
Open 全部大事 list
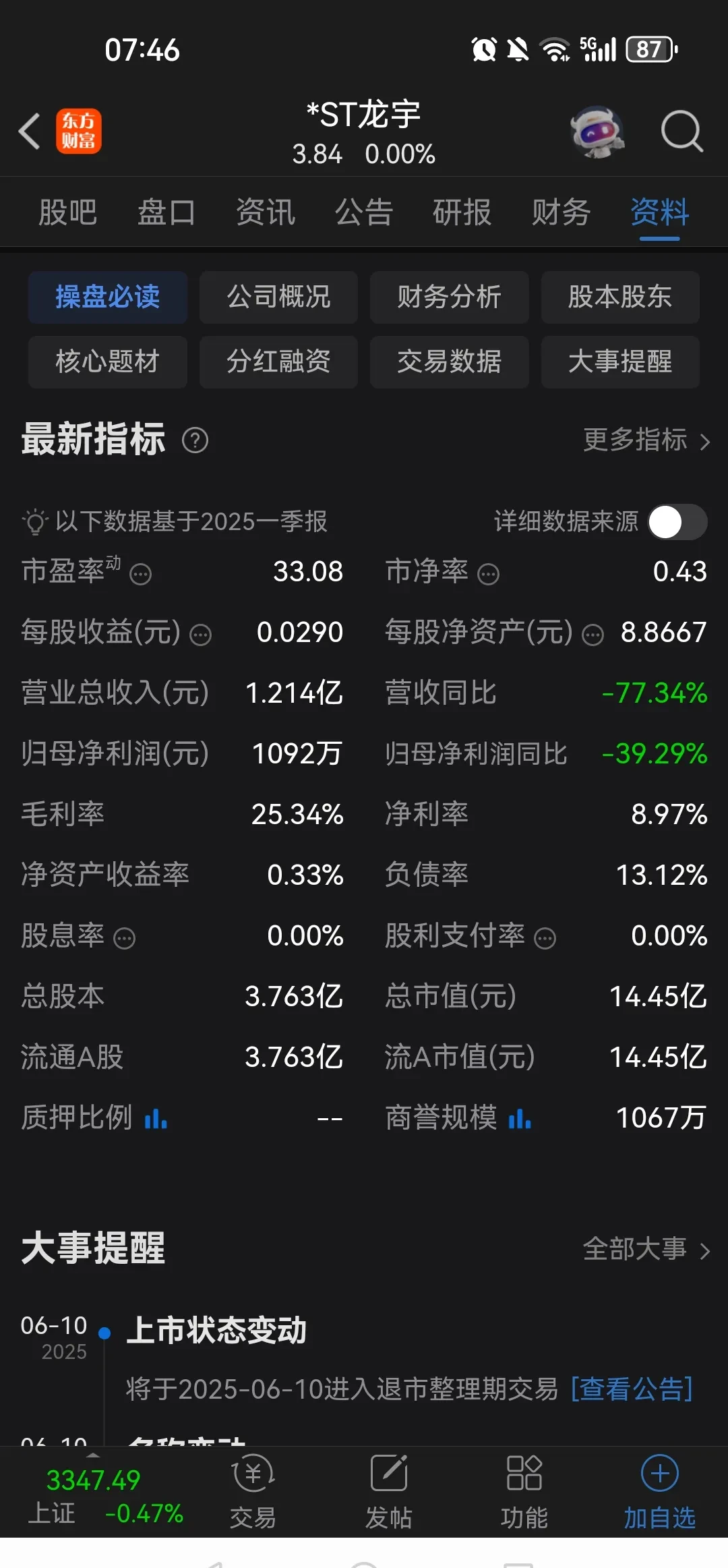(x=646, y=1249)
